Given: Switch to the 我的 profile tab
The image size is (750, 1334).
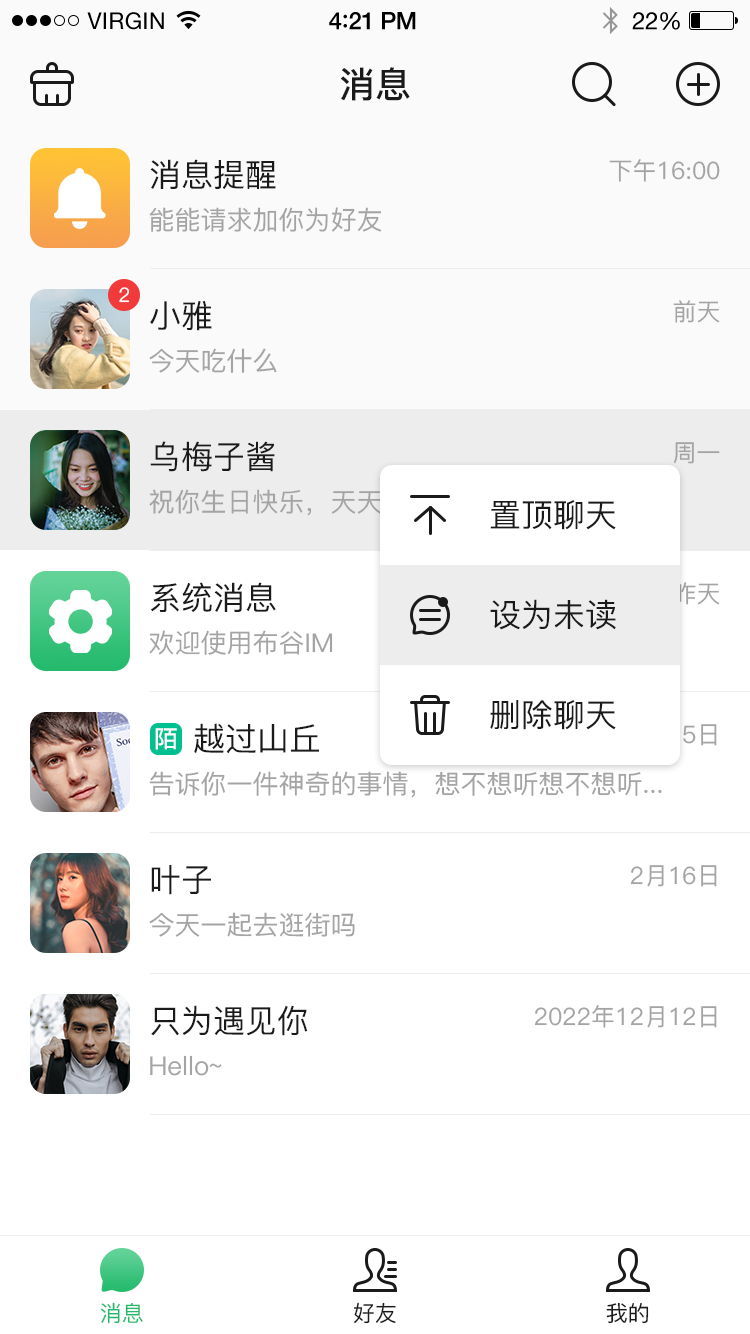Looking at the screenshot, I should 627,1285.
